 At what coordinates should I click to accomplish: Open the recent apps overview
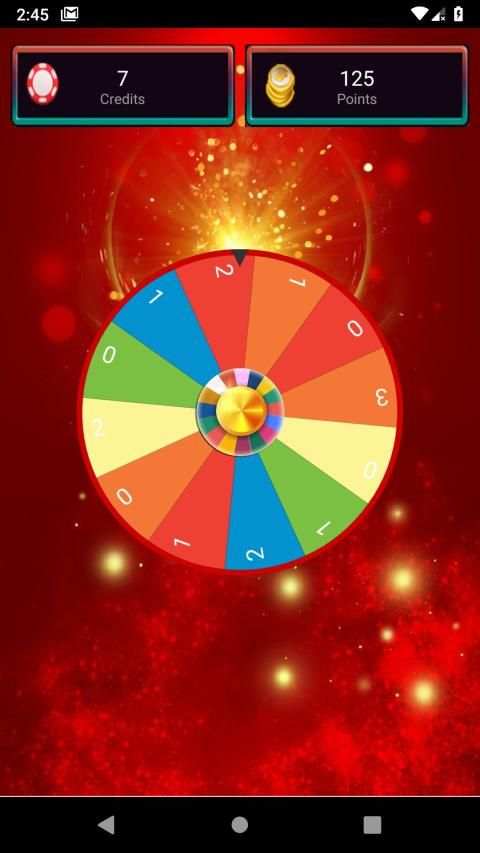coord(372,825)
